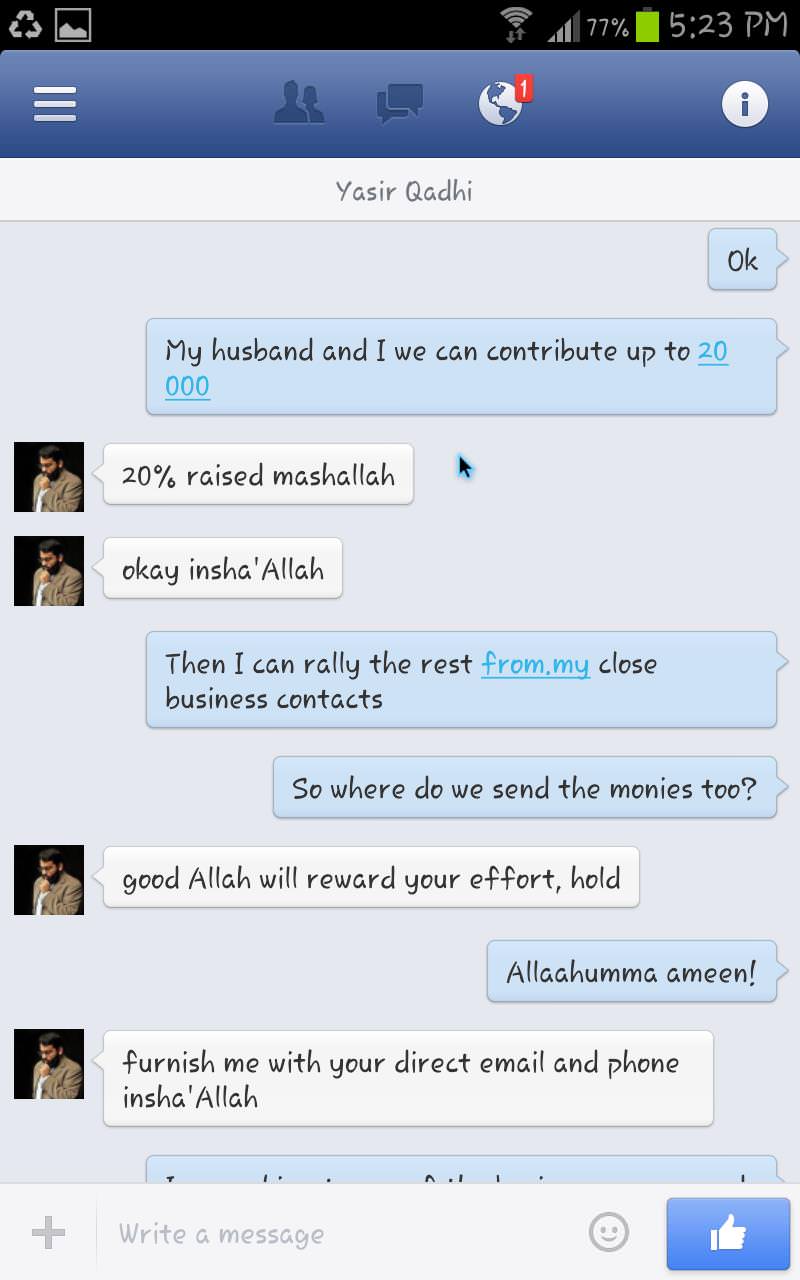This screenshot has height=1280, width=800.
Task: Open the from.my link in message
Action: pos(535,665)
